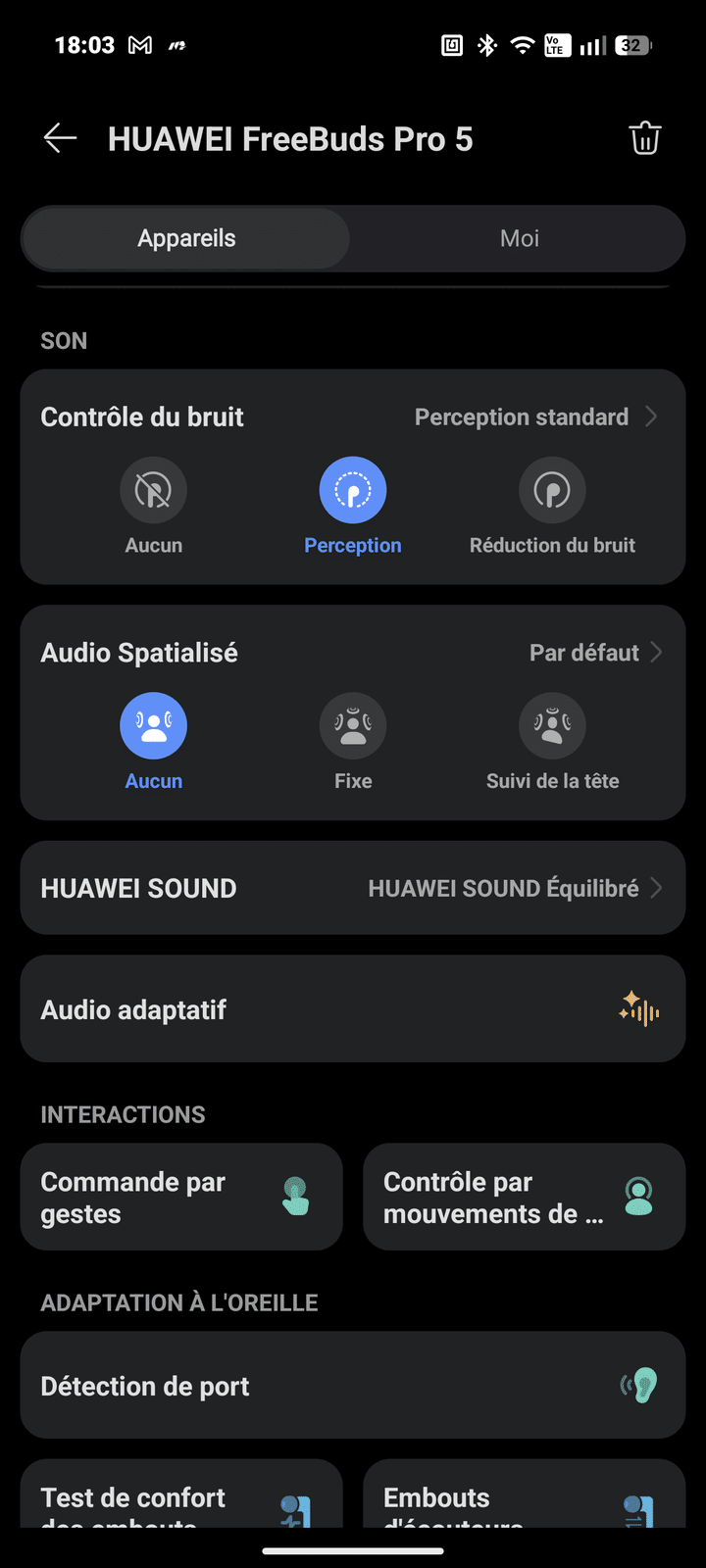
Task: Open Perception standard noise settings
Action: (x=534, y=417)
